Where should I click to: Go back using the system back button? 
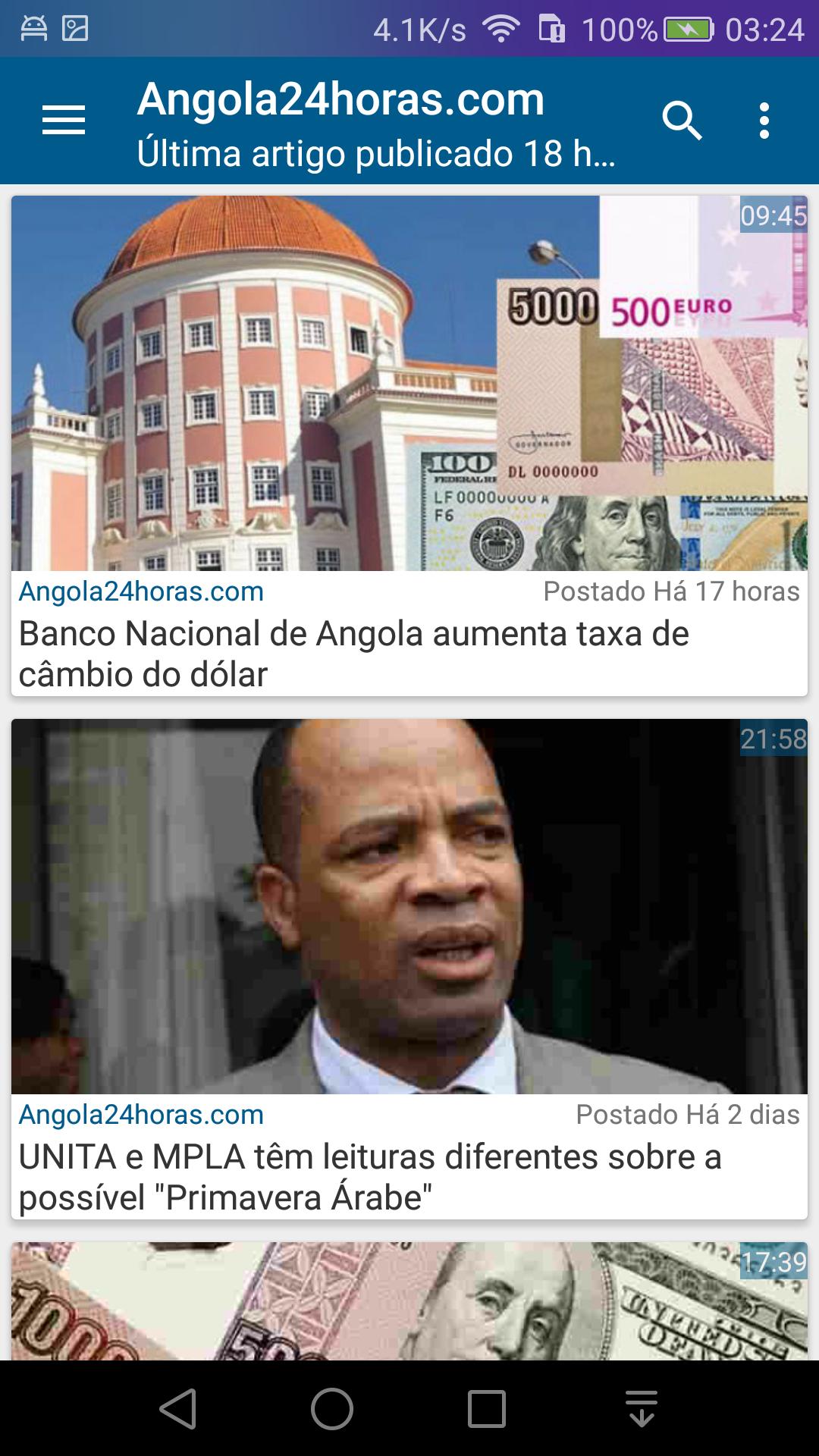tap(178, 1409)
